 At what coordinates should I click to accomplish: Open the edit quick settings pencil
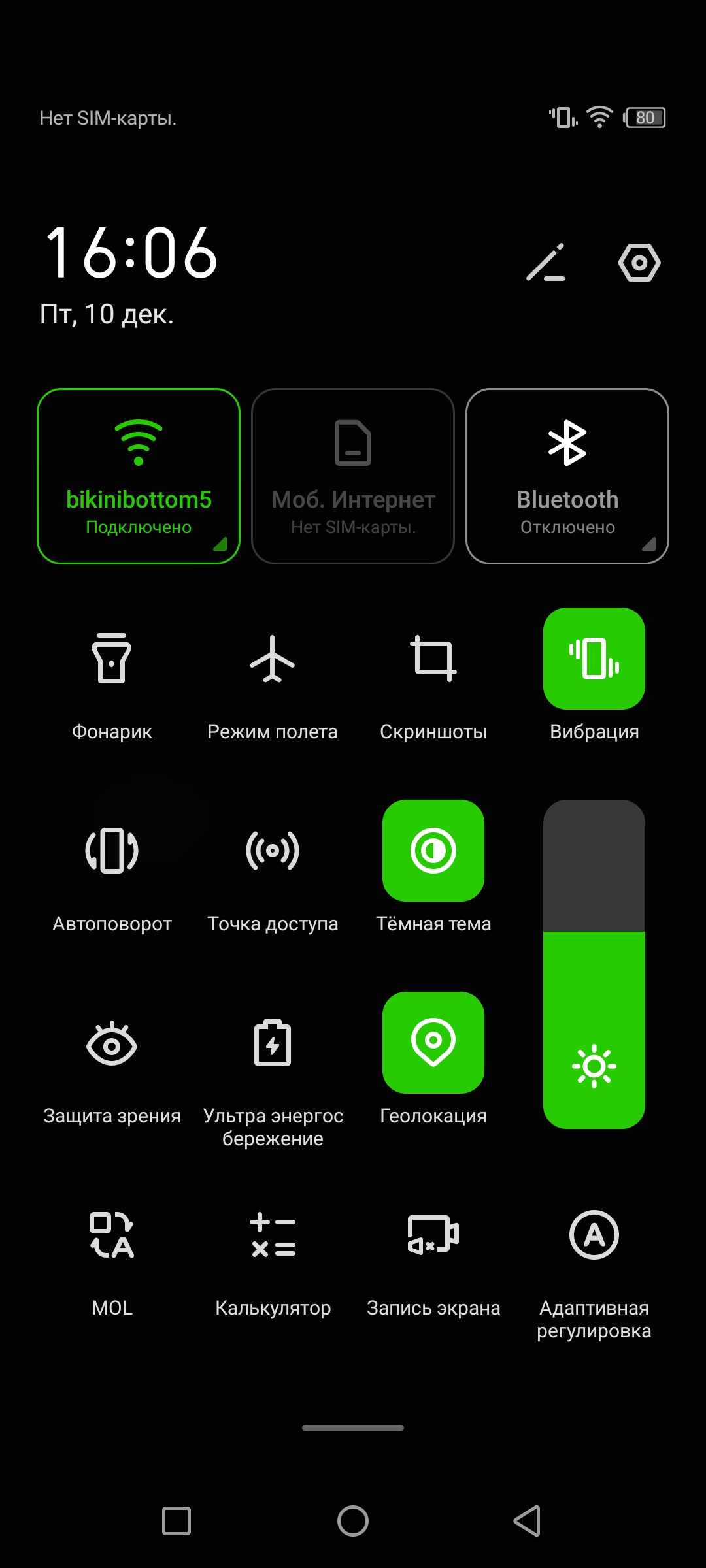546,263
